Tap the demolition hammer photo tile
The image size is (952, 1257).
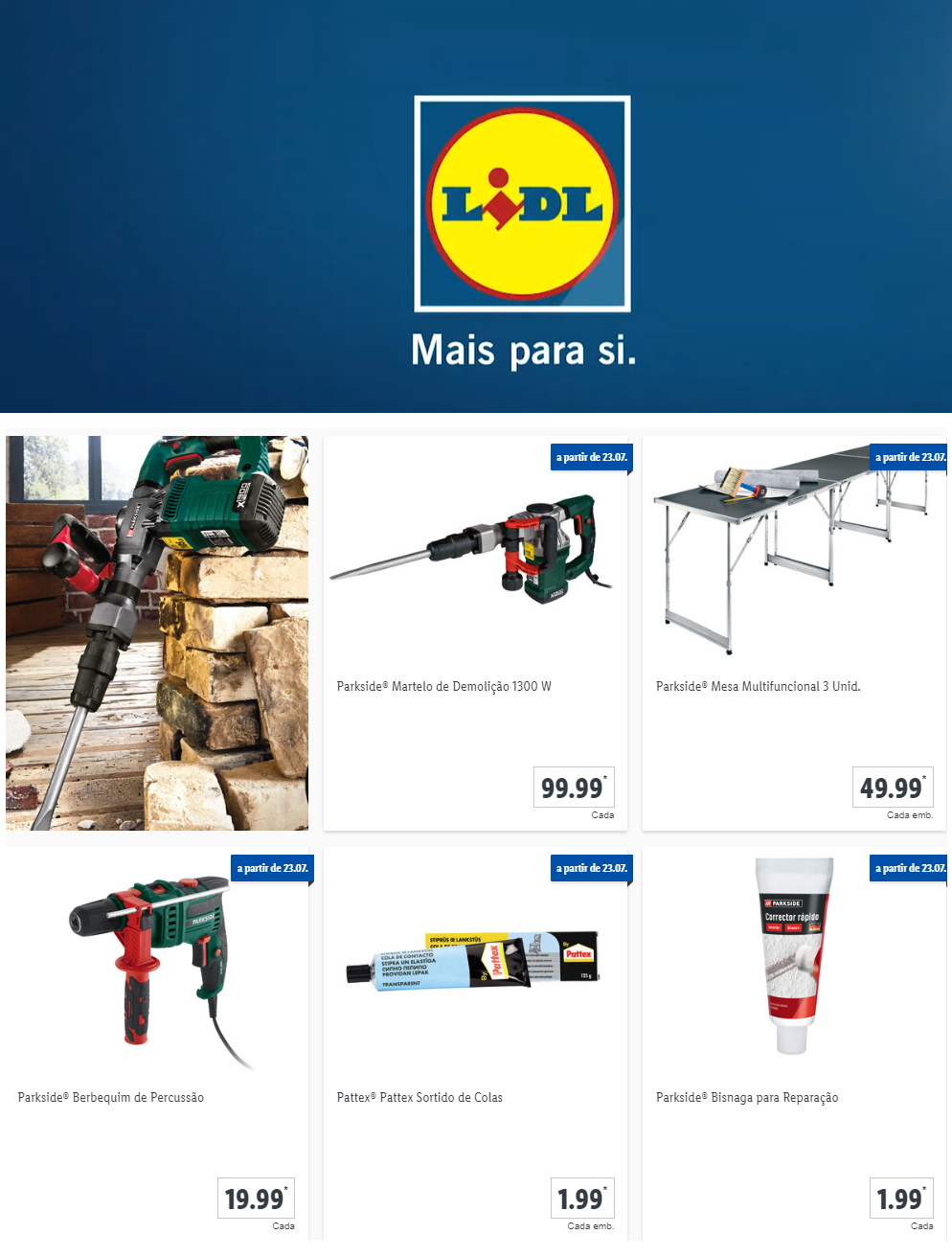point(157,633)
